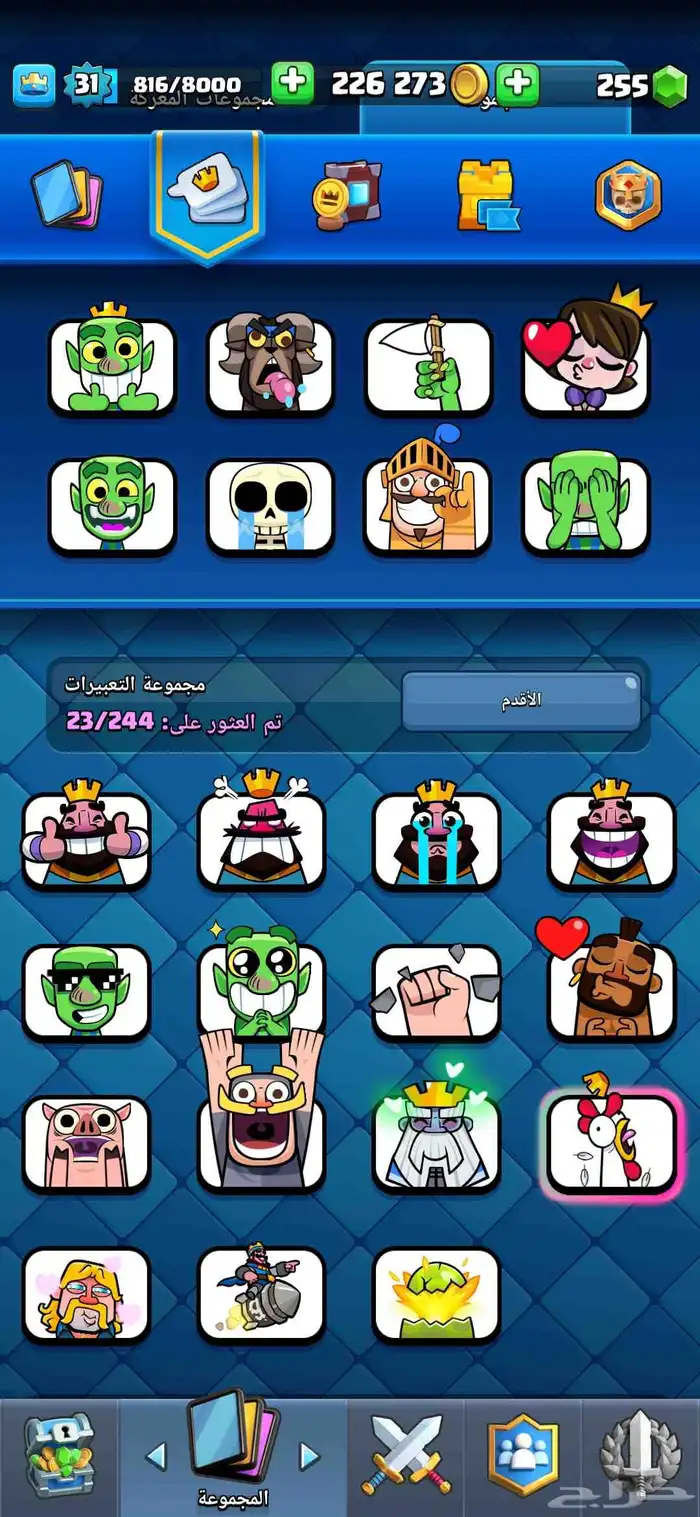
Task: Open the banner frame tab with gold badge
Action: pos(342,194)
